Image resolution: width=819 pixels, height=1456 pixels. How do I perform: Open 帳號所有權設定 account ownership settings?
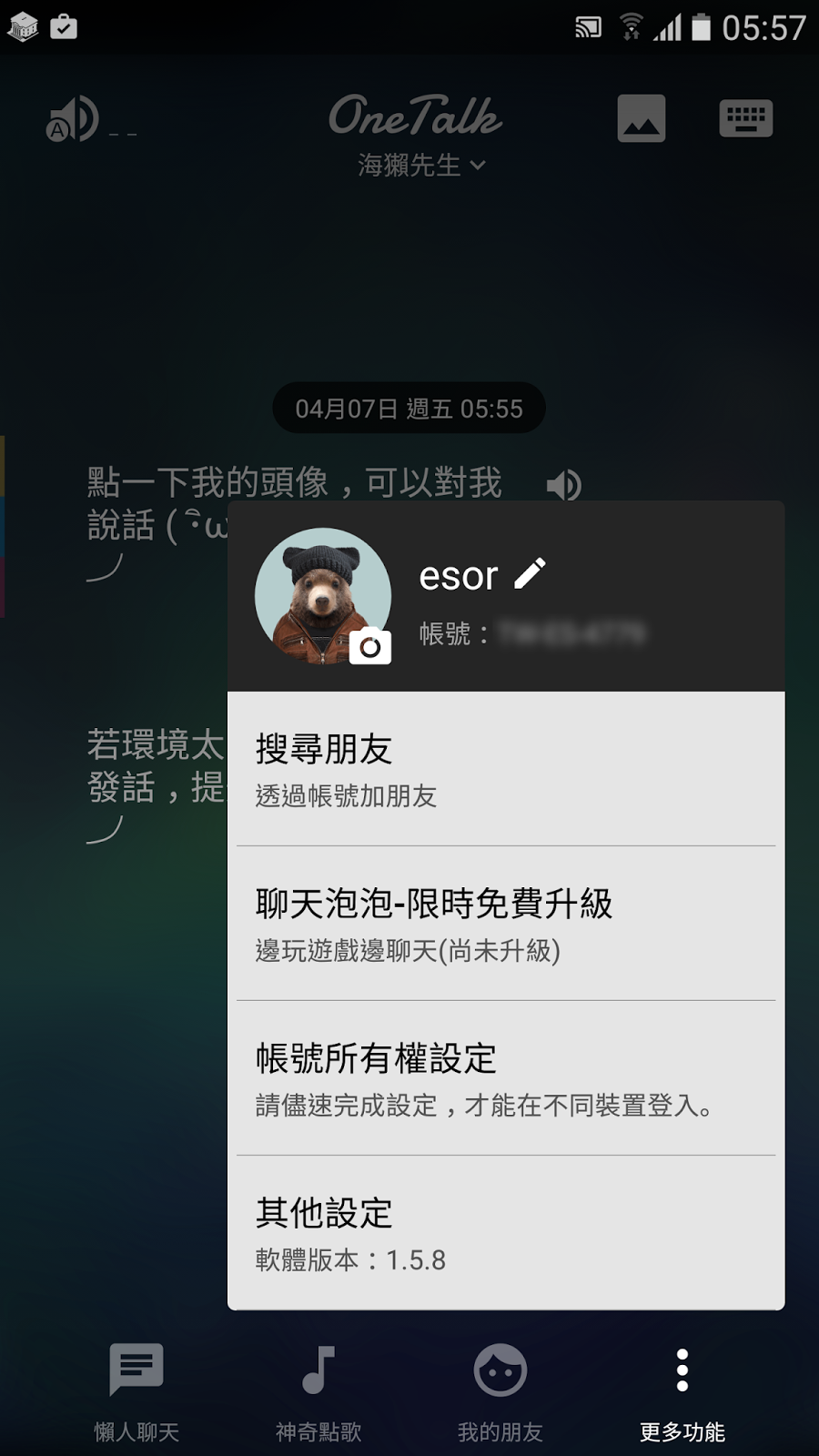506,1078
